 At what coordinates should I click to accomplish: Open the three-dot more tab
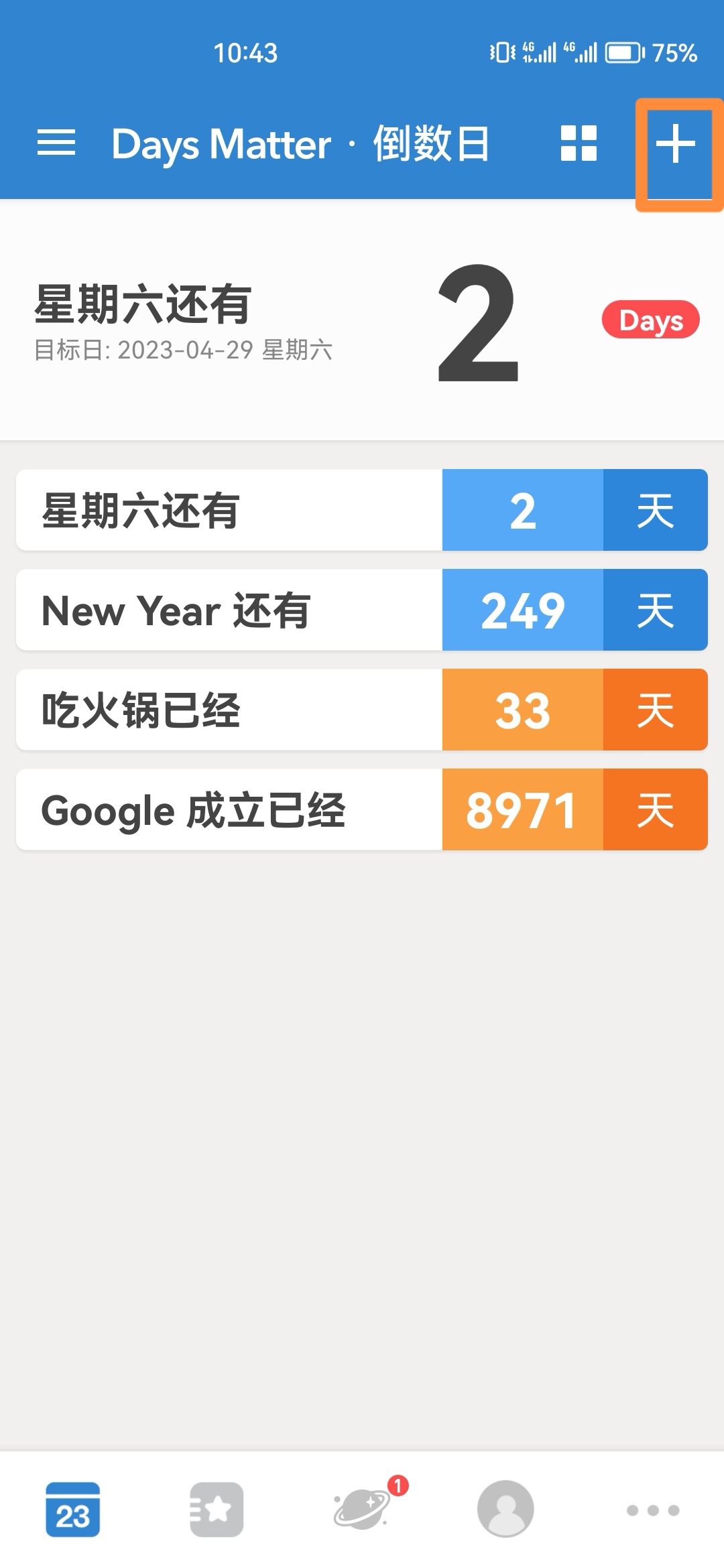click(652, 1510)
